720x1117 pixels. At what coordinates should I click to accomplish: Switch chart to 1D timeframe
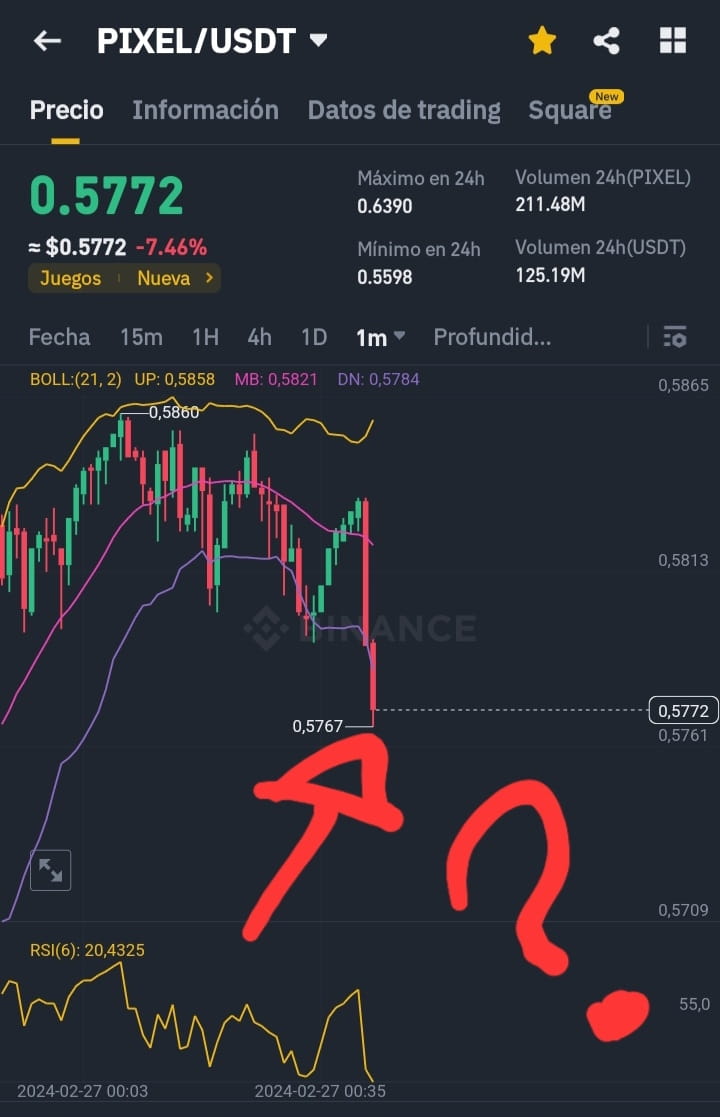(x=313, y=338)
